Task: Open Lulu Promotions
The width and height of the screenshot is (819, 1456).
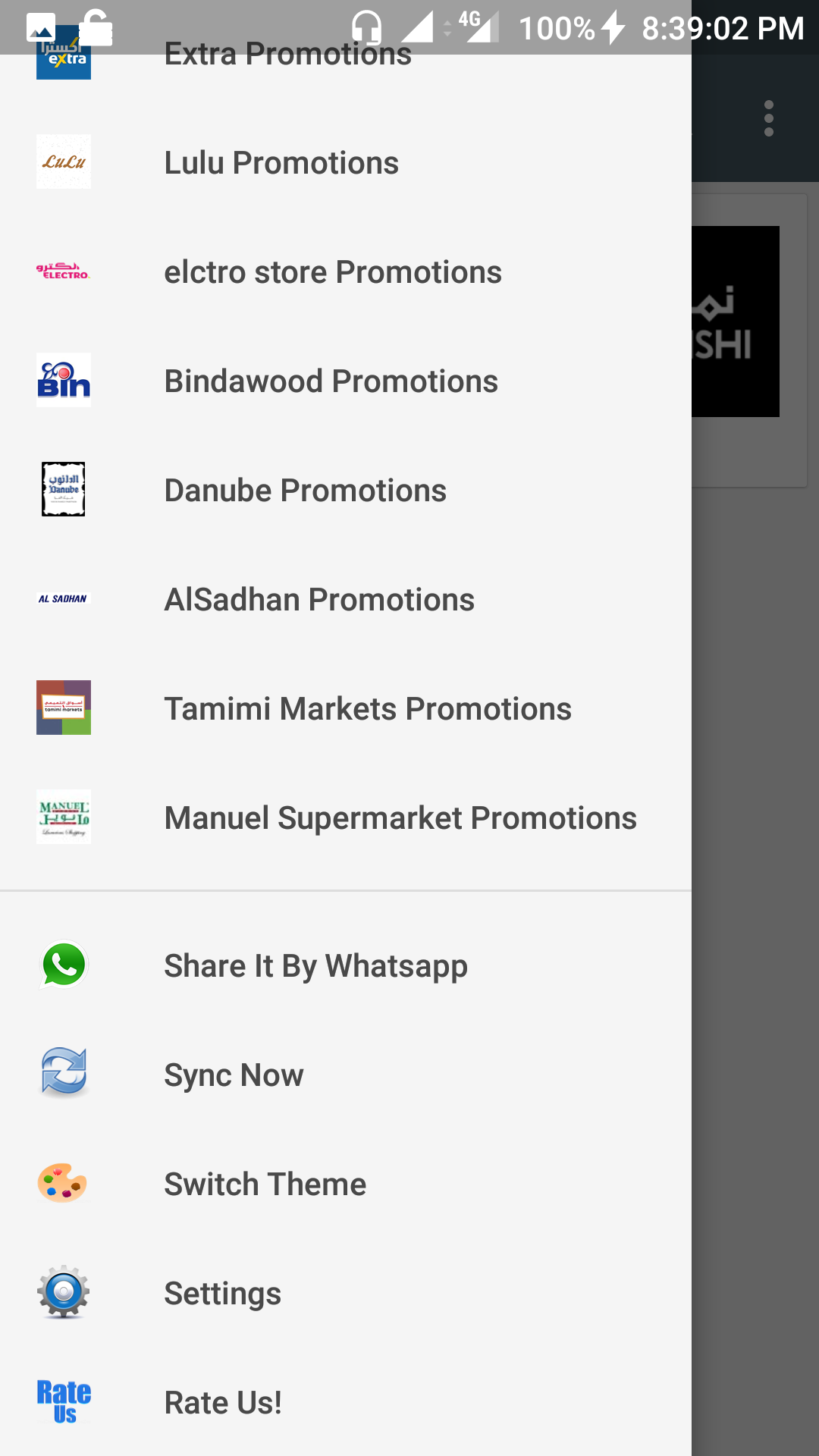Action: point(346,162)
